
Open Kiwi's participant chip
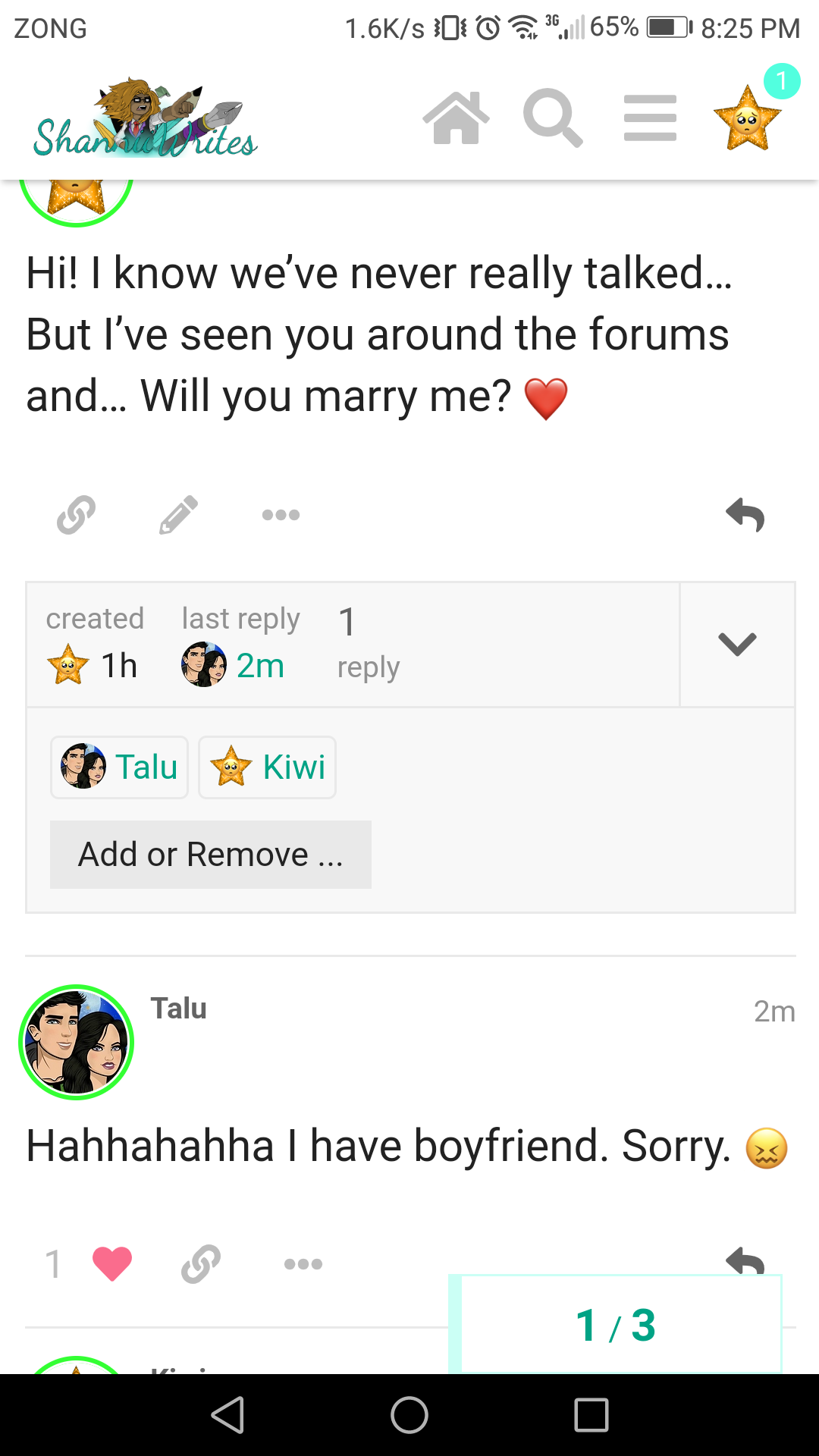pyautogui.click(x=267, y=767)
